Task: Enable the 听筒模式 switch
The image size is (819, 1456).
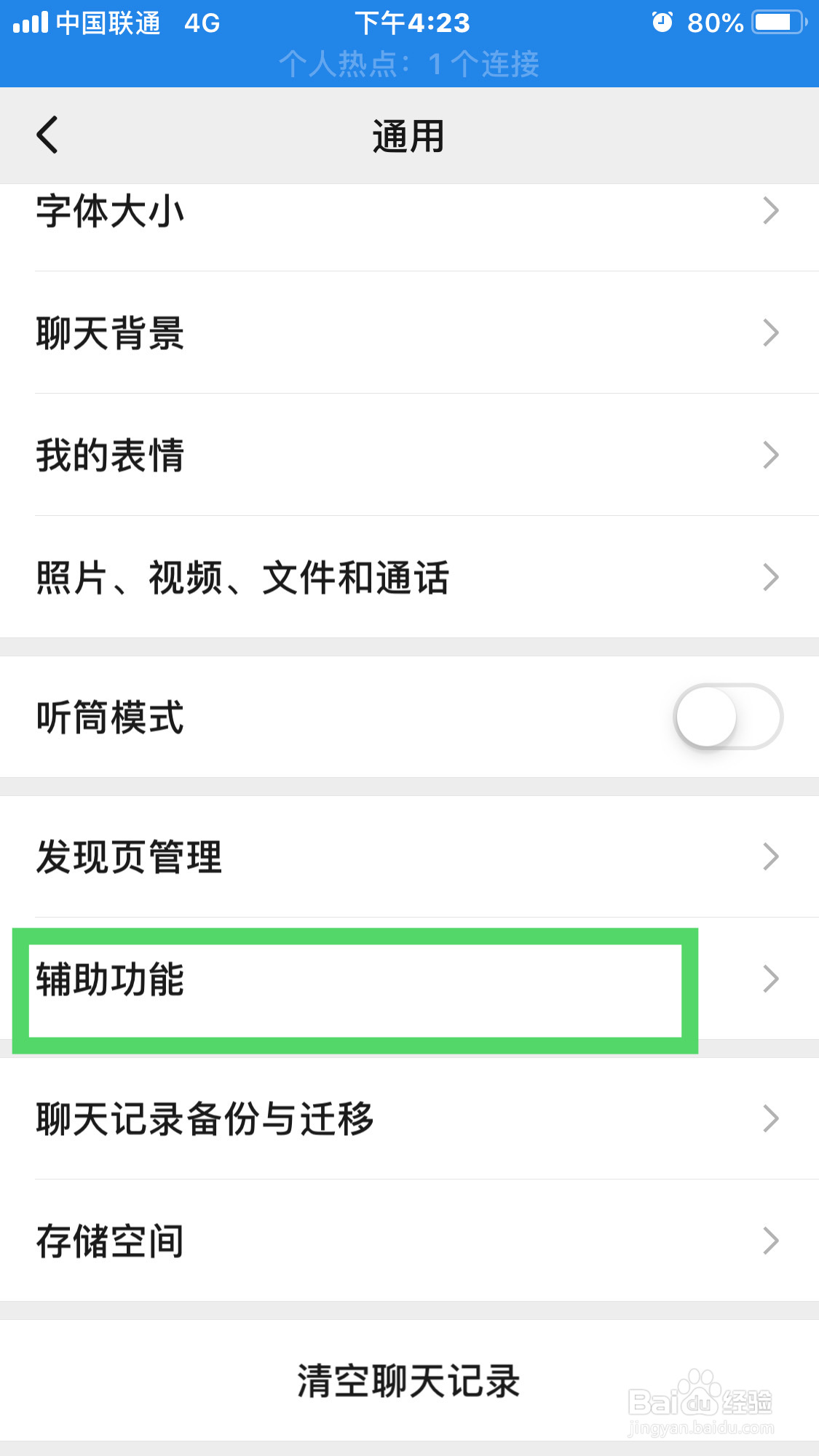Action: click(x=727, y=717)
